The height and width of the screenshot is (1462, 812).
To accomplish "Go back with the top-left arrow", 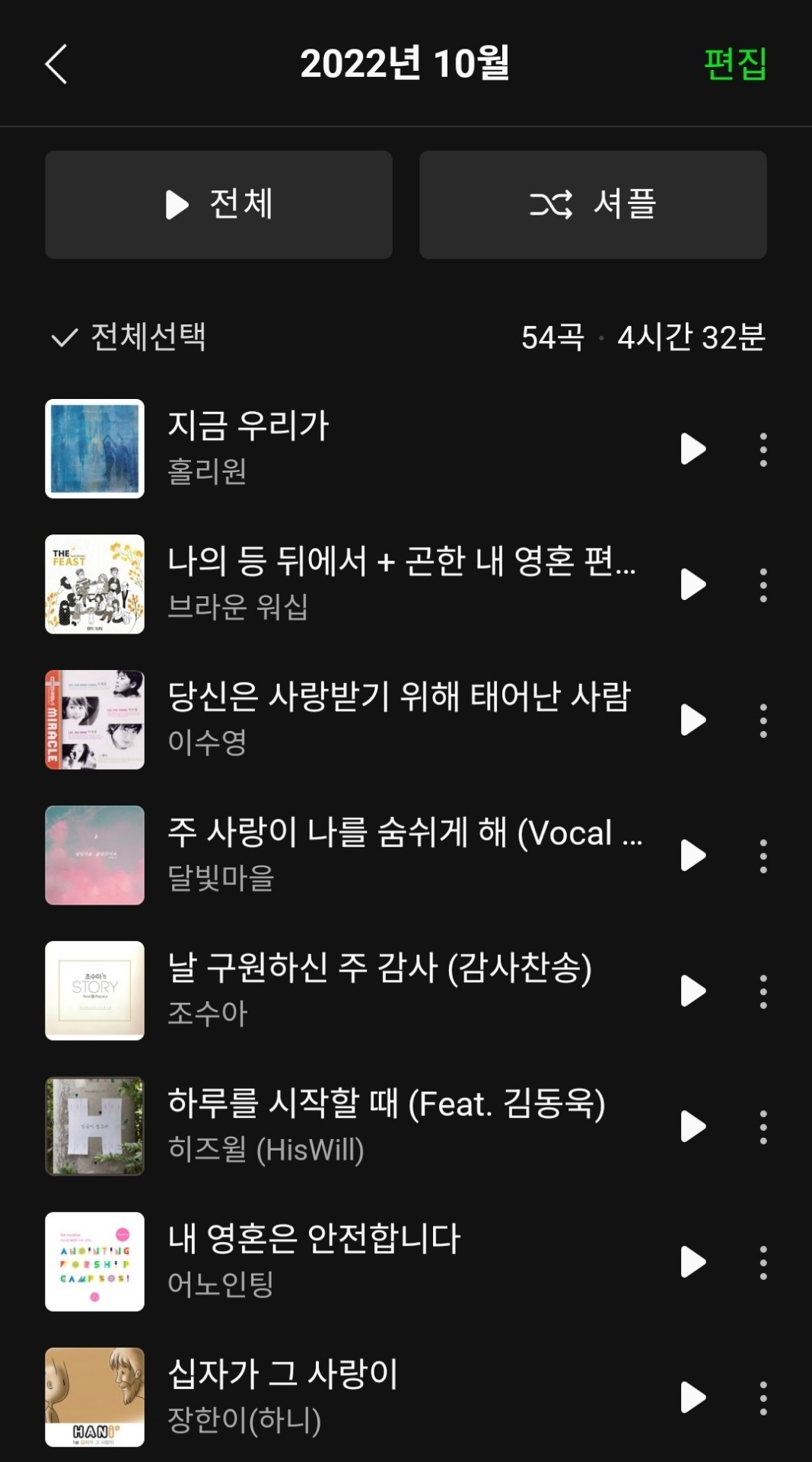I will 57,64.
